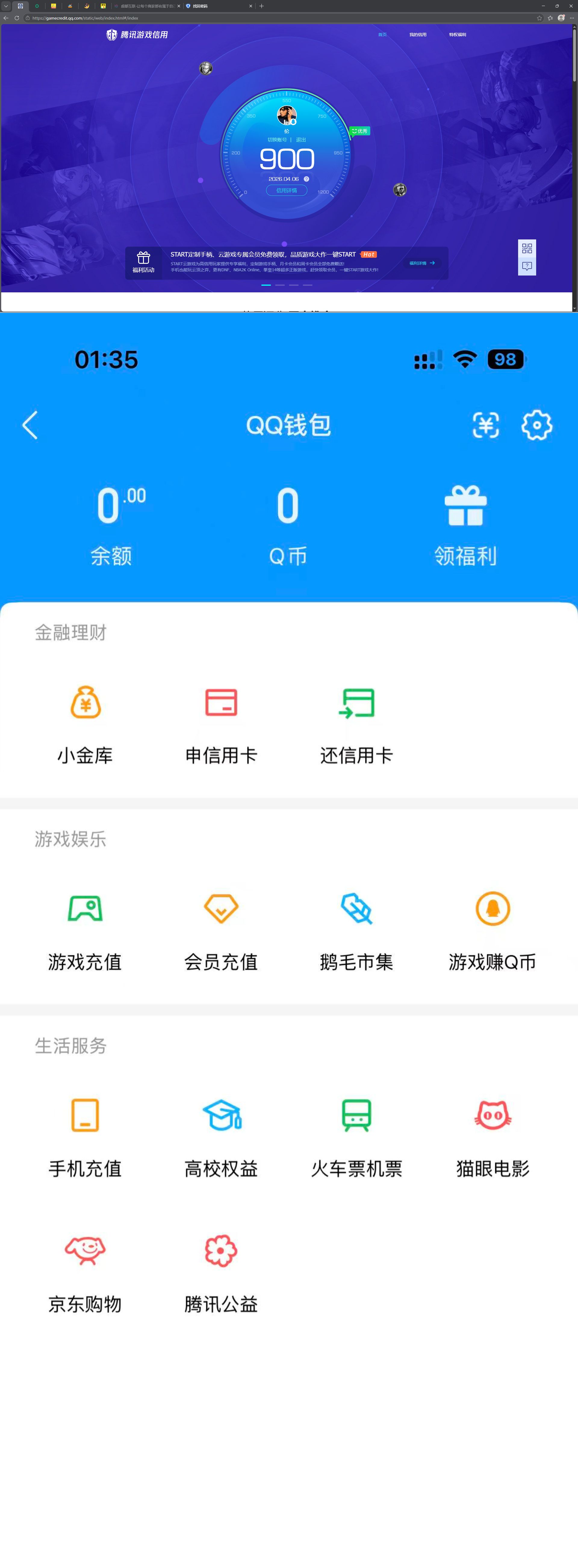
Task: Click the help question mark beside 2026.04.06
Action: click(x=306, y=178)
